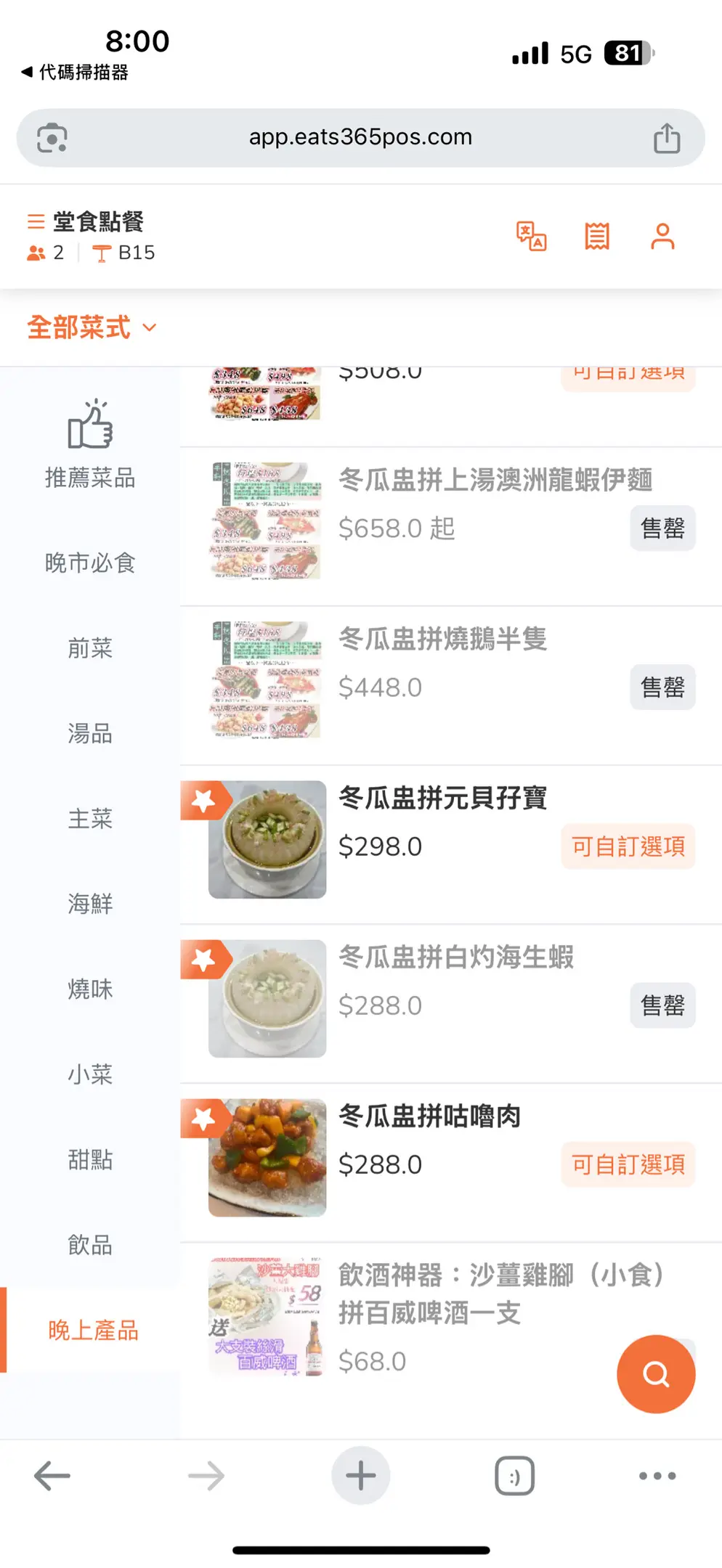
Task: Select the 湯品 category
Action: (90, 733)
